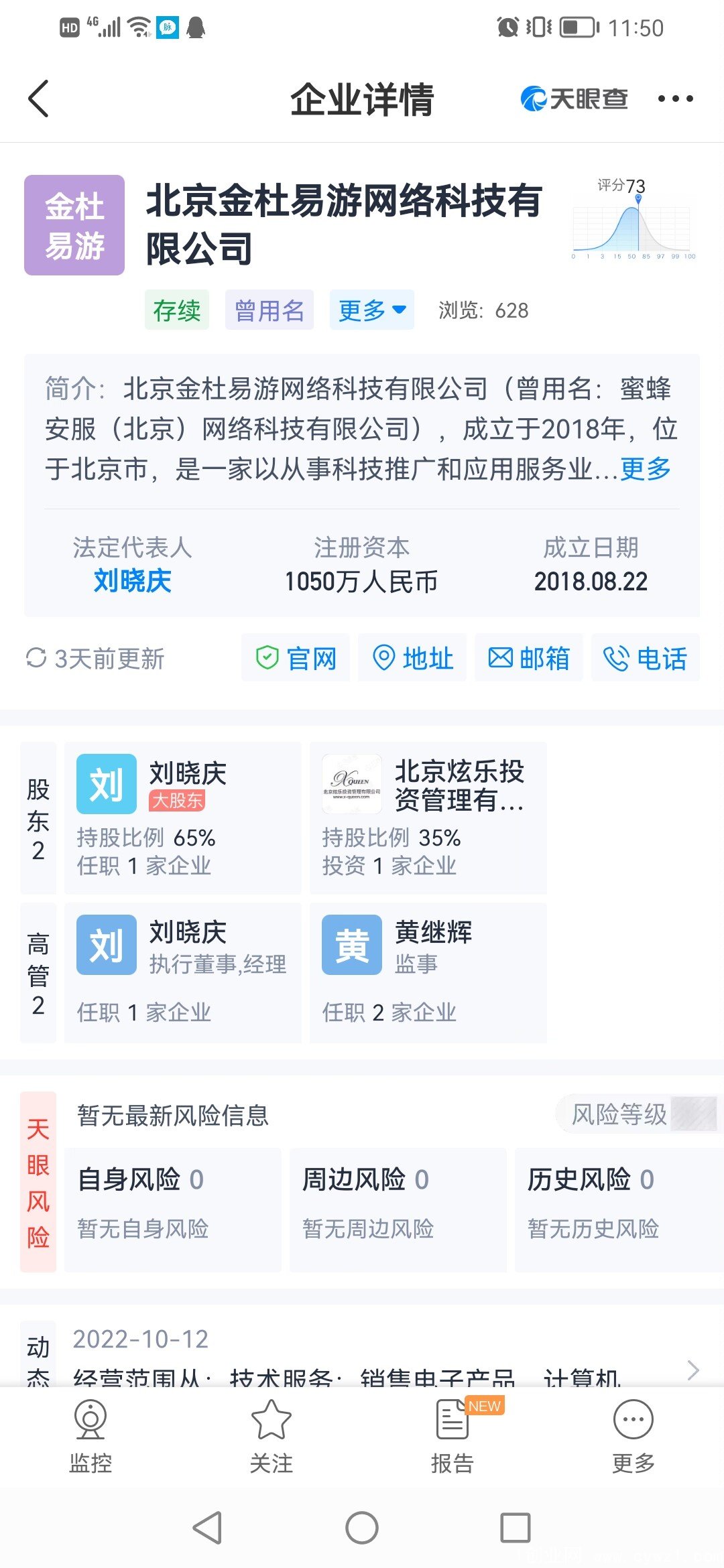The width and height of the screenshot is (724, 1568).
Task: Go back from the company details page
Action: (39, 99)
